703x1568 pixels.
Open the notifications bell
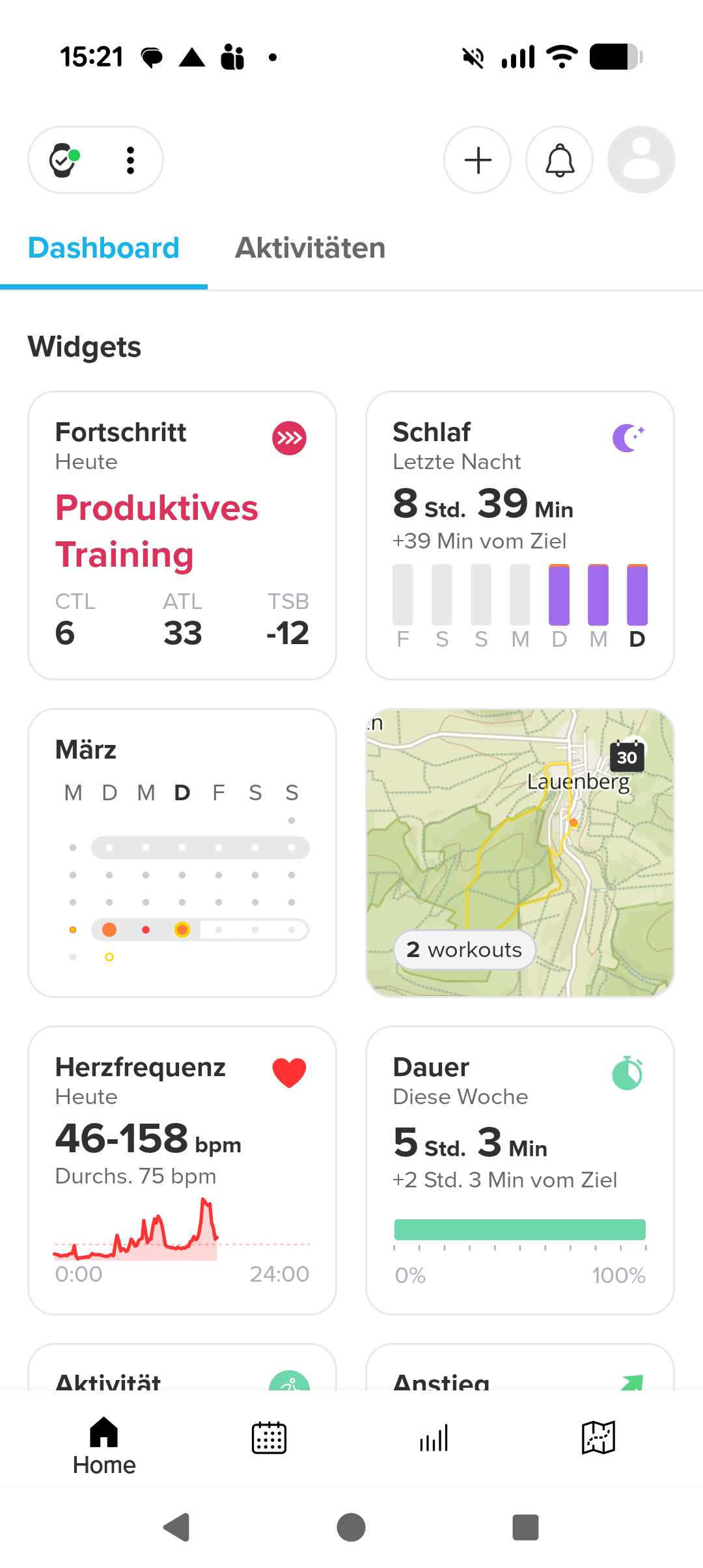pos(559,160)
